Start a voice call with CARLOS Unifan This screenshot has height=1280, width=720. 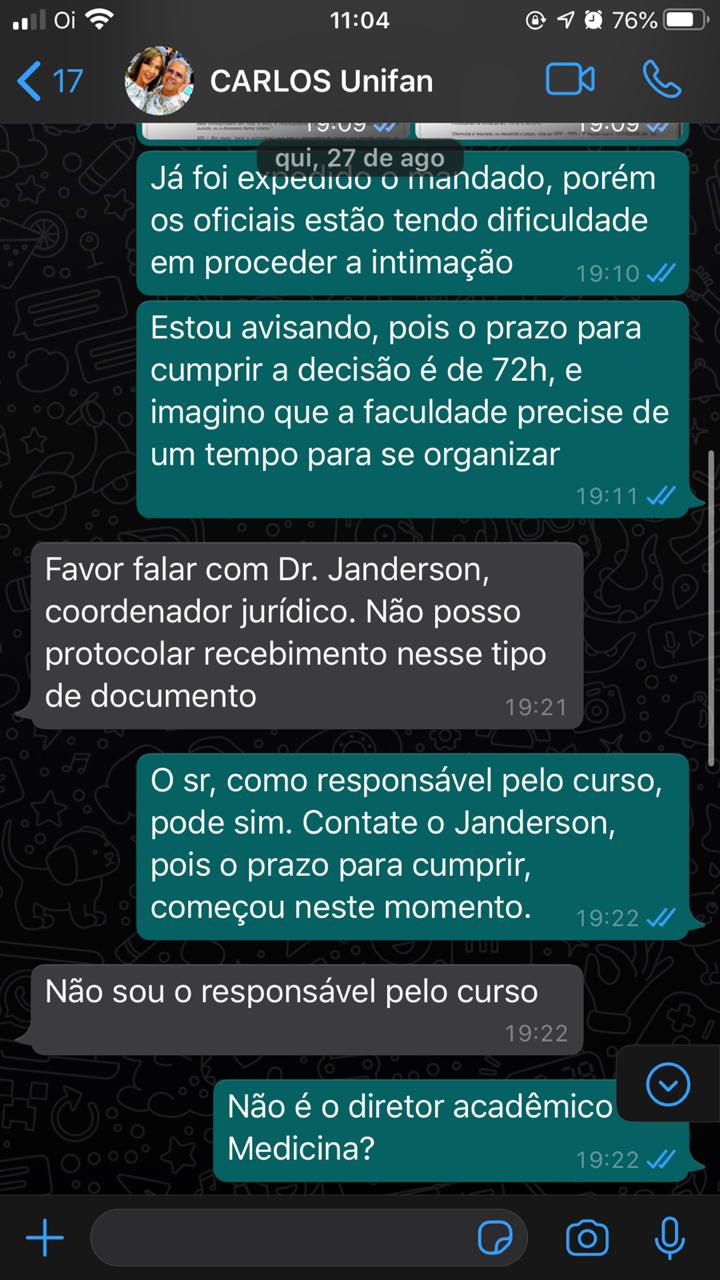tap(661, 80)
